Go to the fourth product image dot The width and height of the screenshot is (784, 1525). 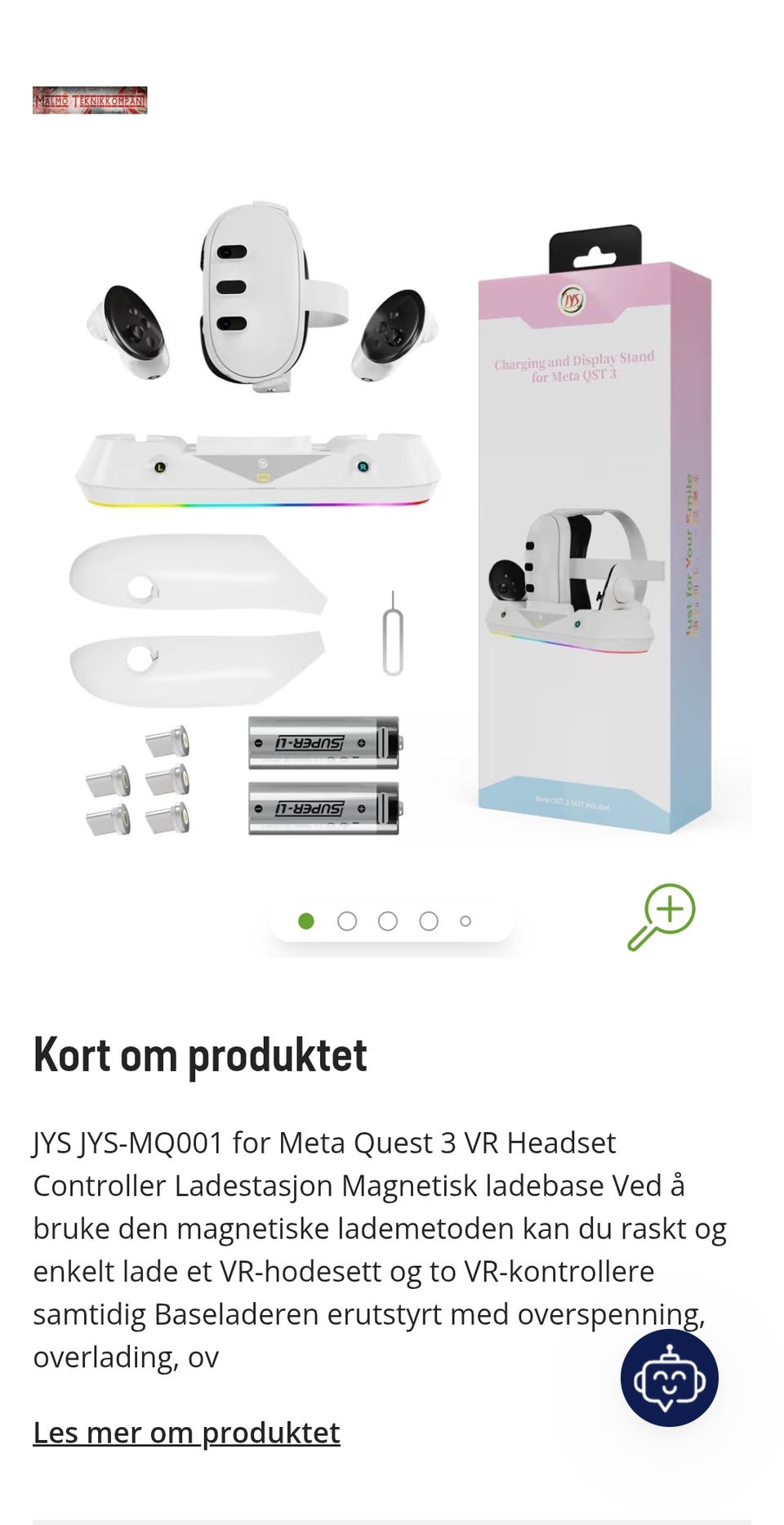(x=429, y=921)
